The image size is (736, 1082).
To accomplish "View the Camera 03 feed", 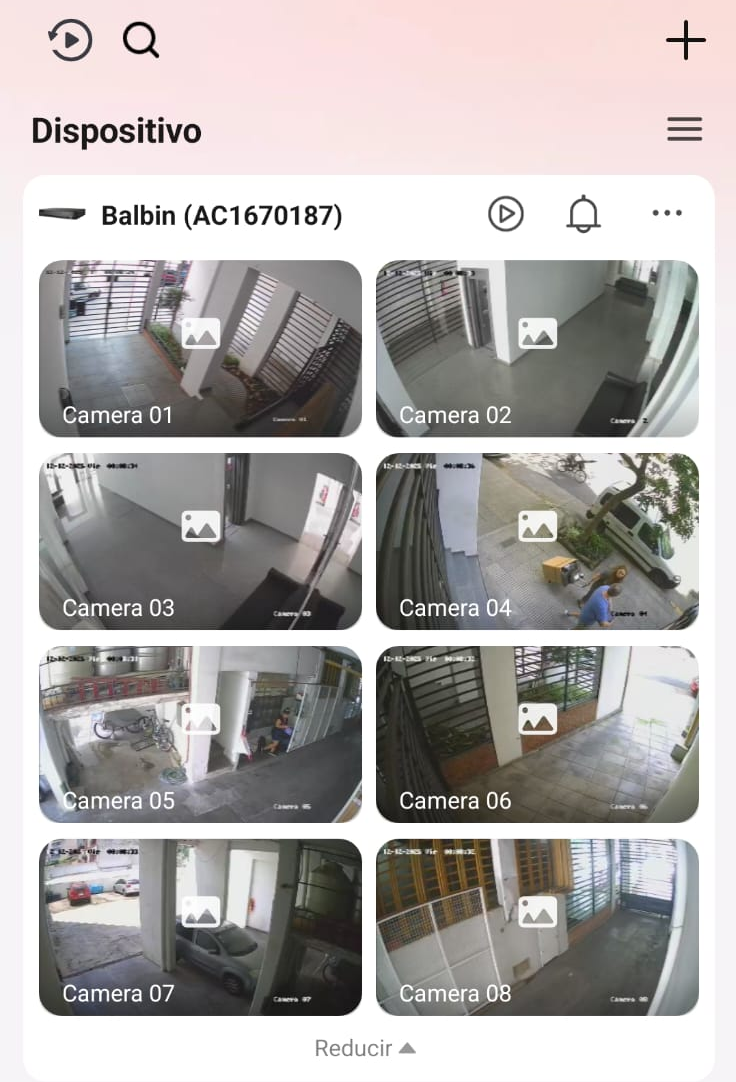I will (200, 541).
